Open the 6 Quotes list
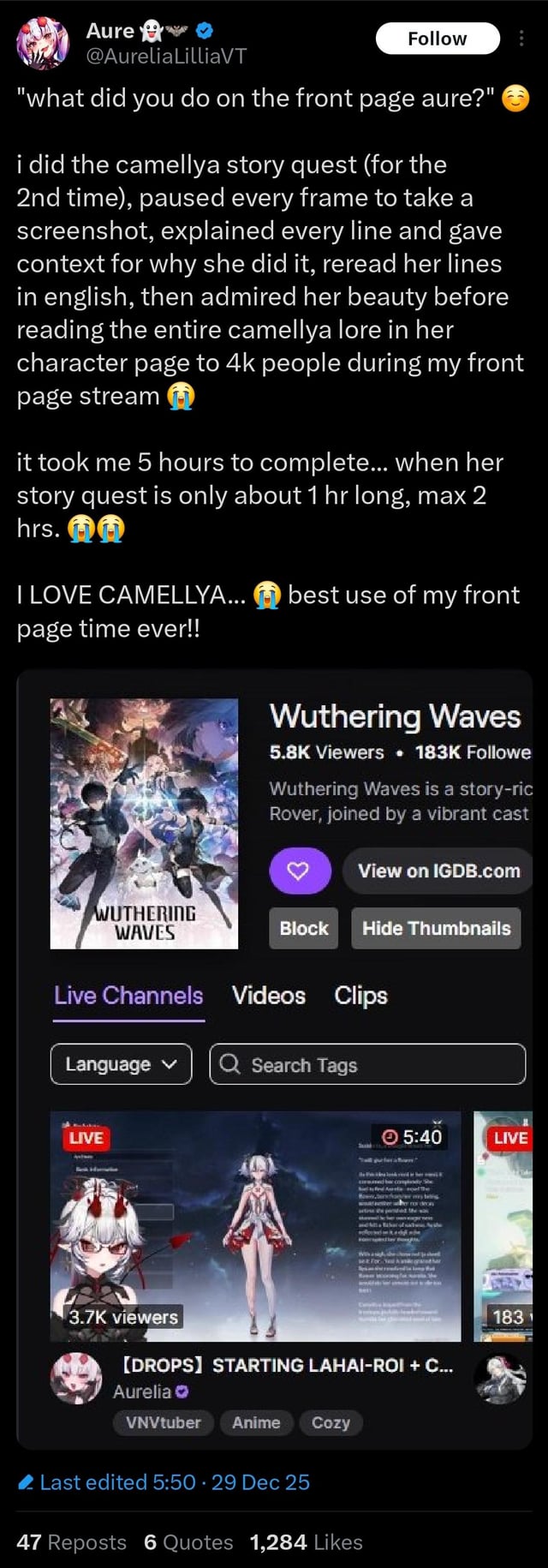 point(188,1542)
